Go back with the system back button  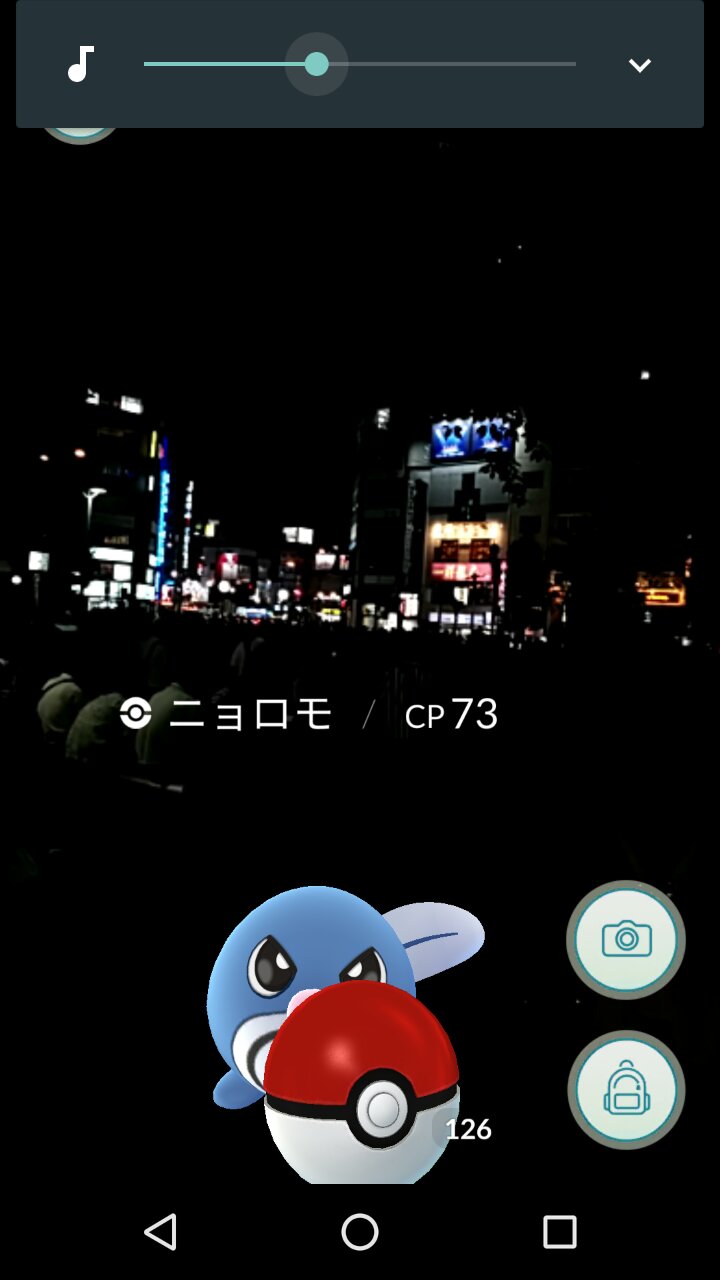(161, 1232)
